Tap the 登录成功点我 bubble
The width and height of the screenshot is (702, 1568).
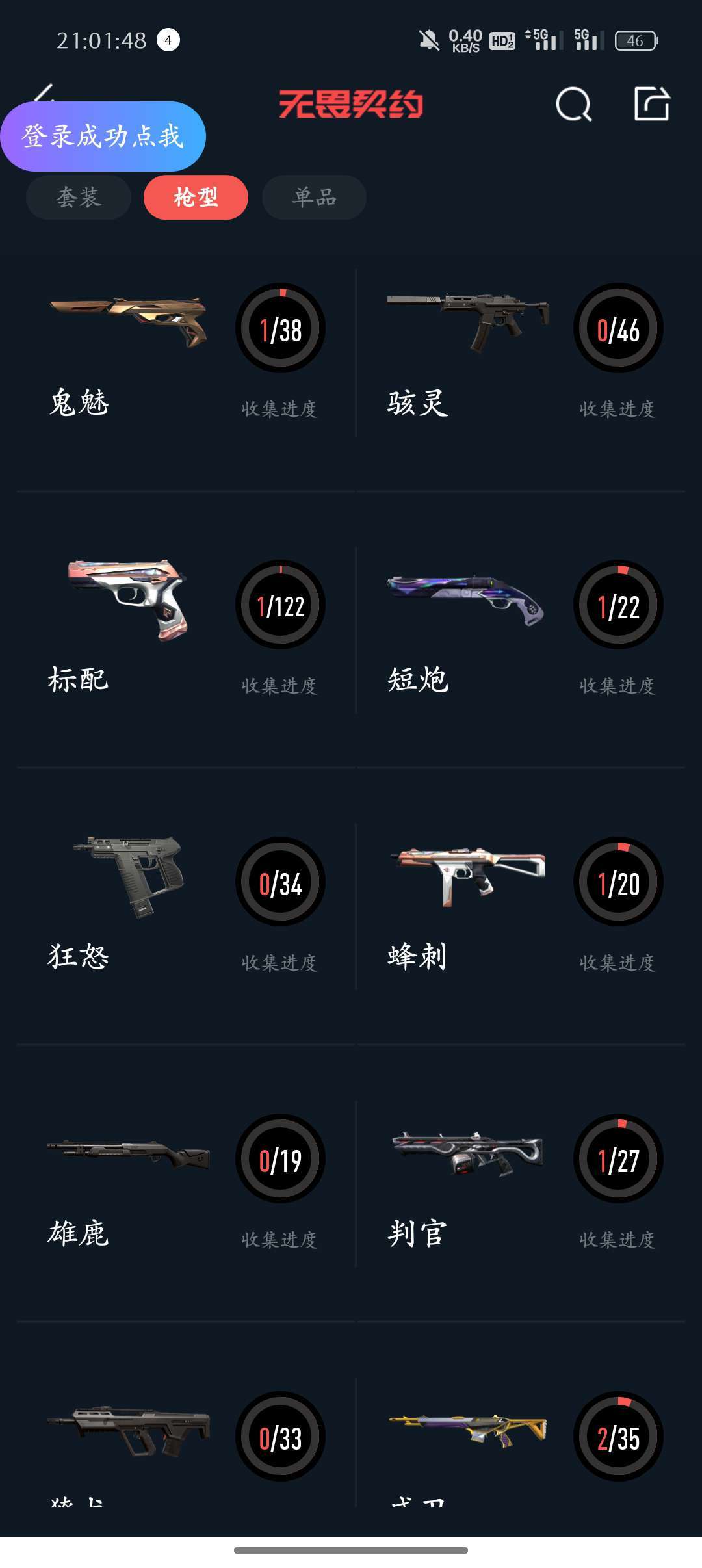point(103,137)
